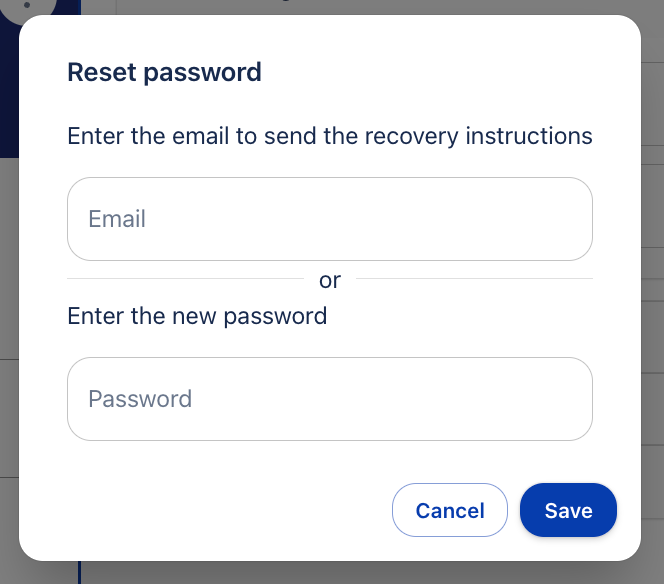Cancel the reset password dialog
Viewport: 664px width, 584px height.
(x=450, y=511)
